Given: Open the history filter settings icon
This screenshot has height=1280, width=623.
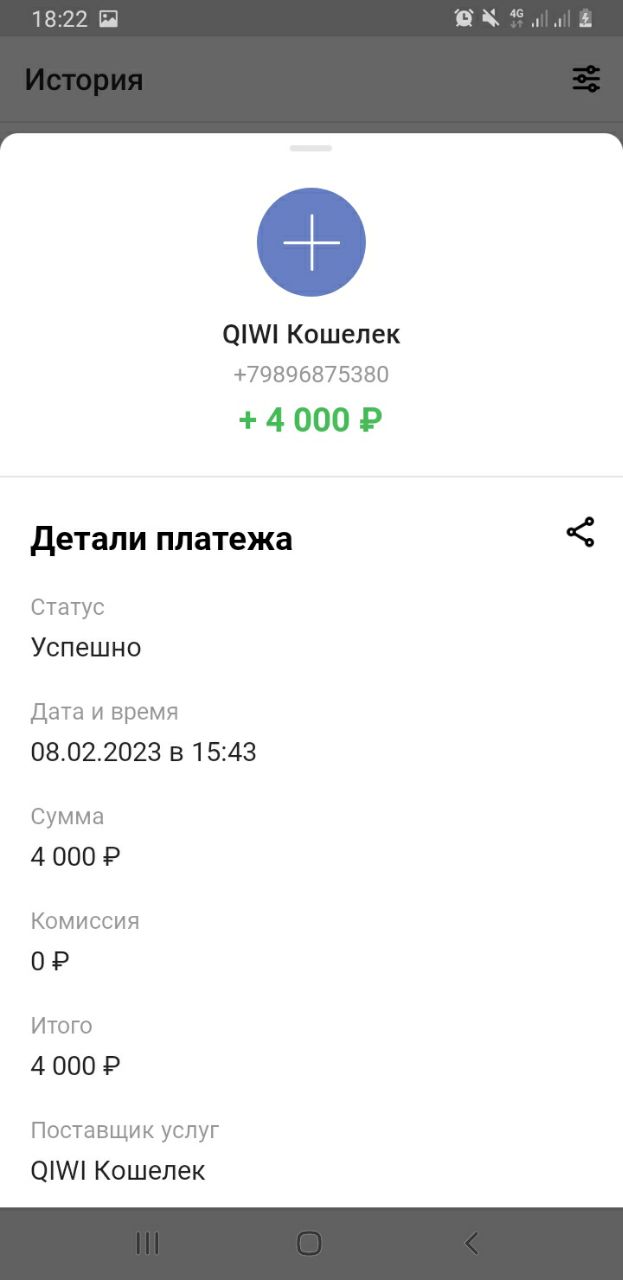Looking at the screenshot, I should click(586, 79).
